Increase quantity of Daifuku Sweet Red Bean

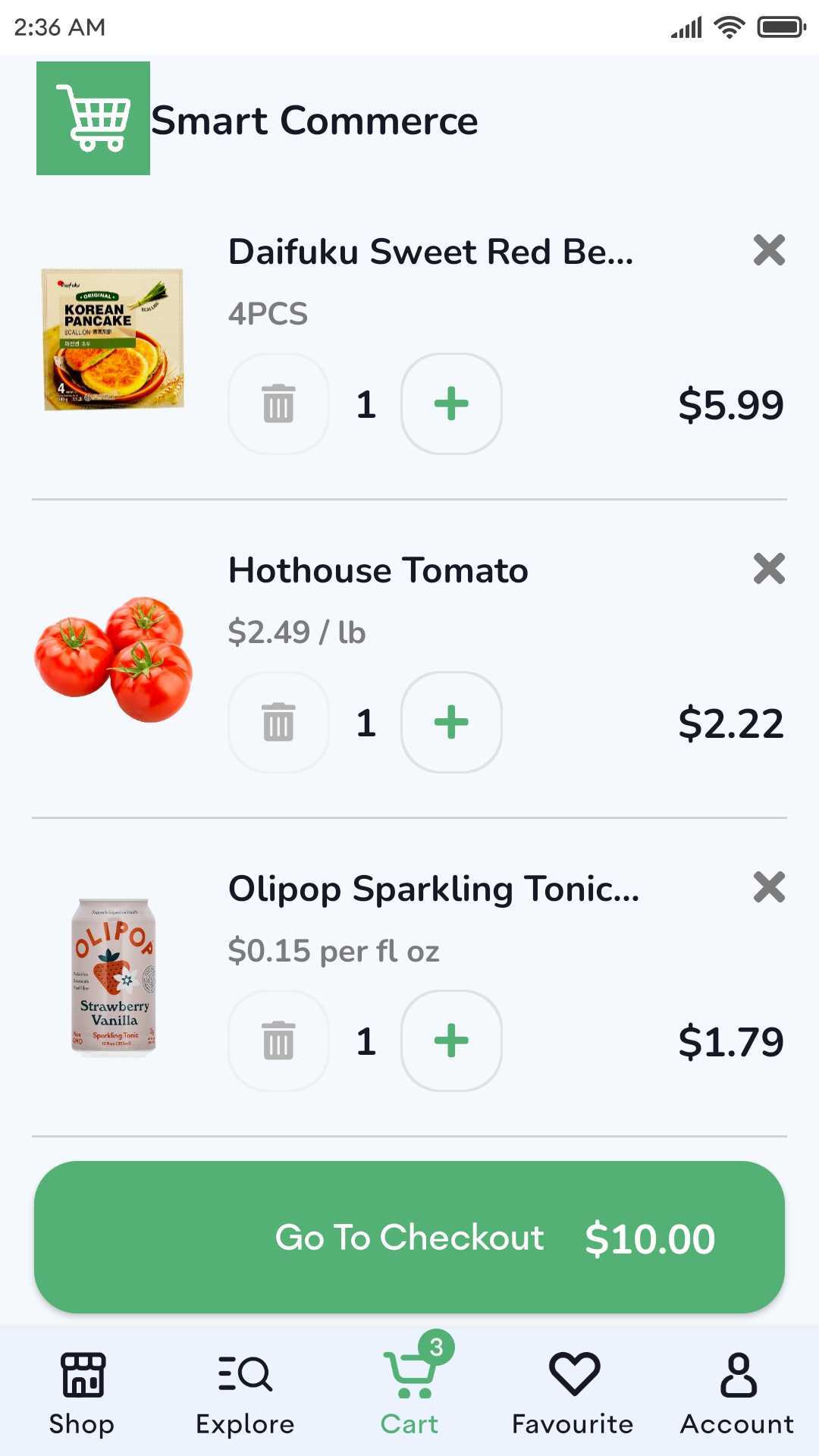pyautogui.click(x=451, y=403)
